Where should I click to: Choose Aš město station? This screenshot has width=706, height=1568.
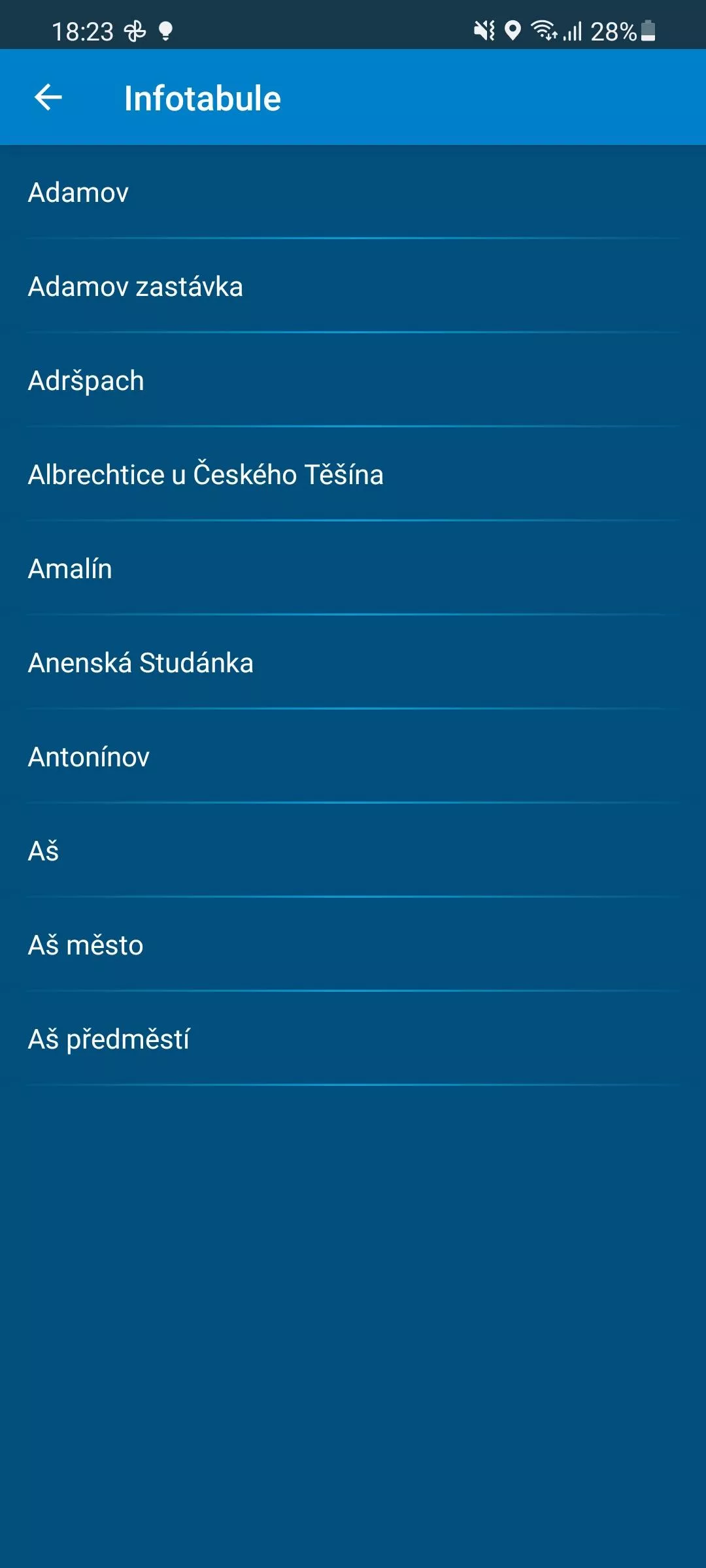click(x=353, y=945)
